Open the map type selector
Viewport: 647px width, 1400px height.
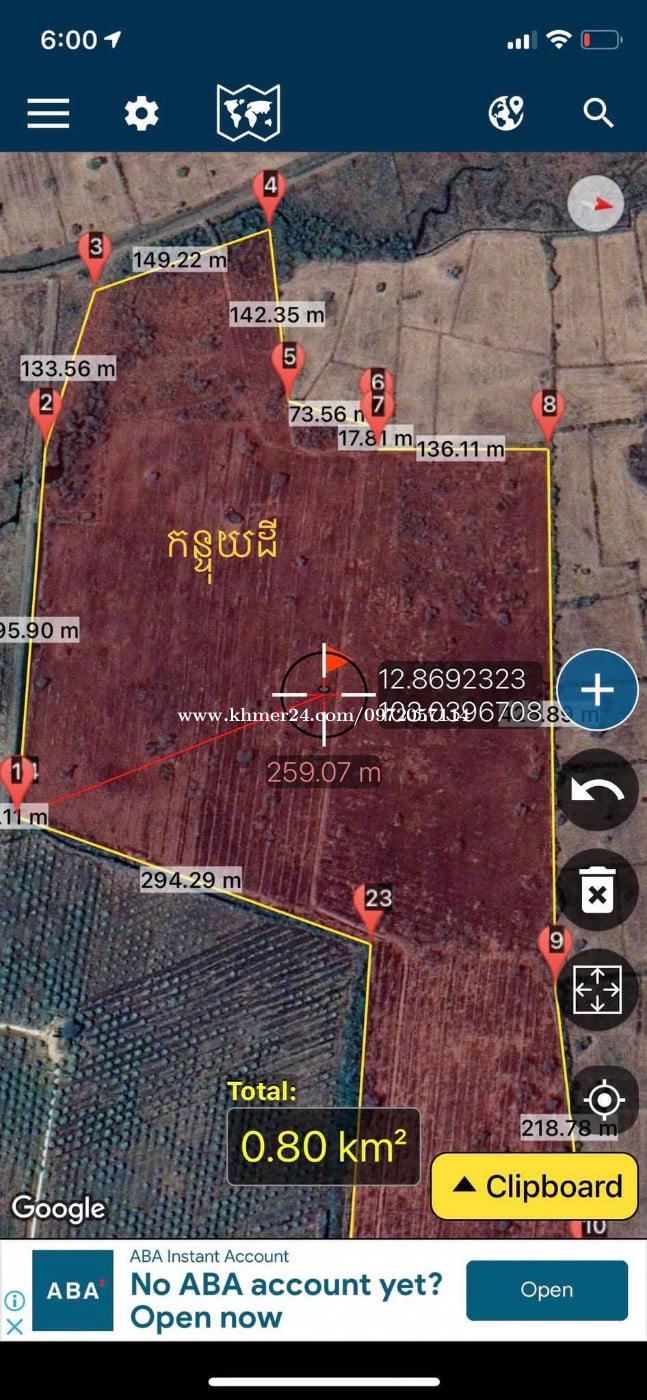(248, 112)
